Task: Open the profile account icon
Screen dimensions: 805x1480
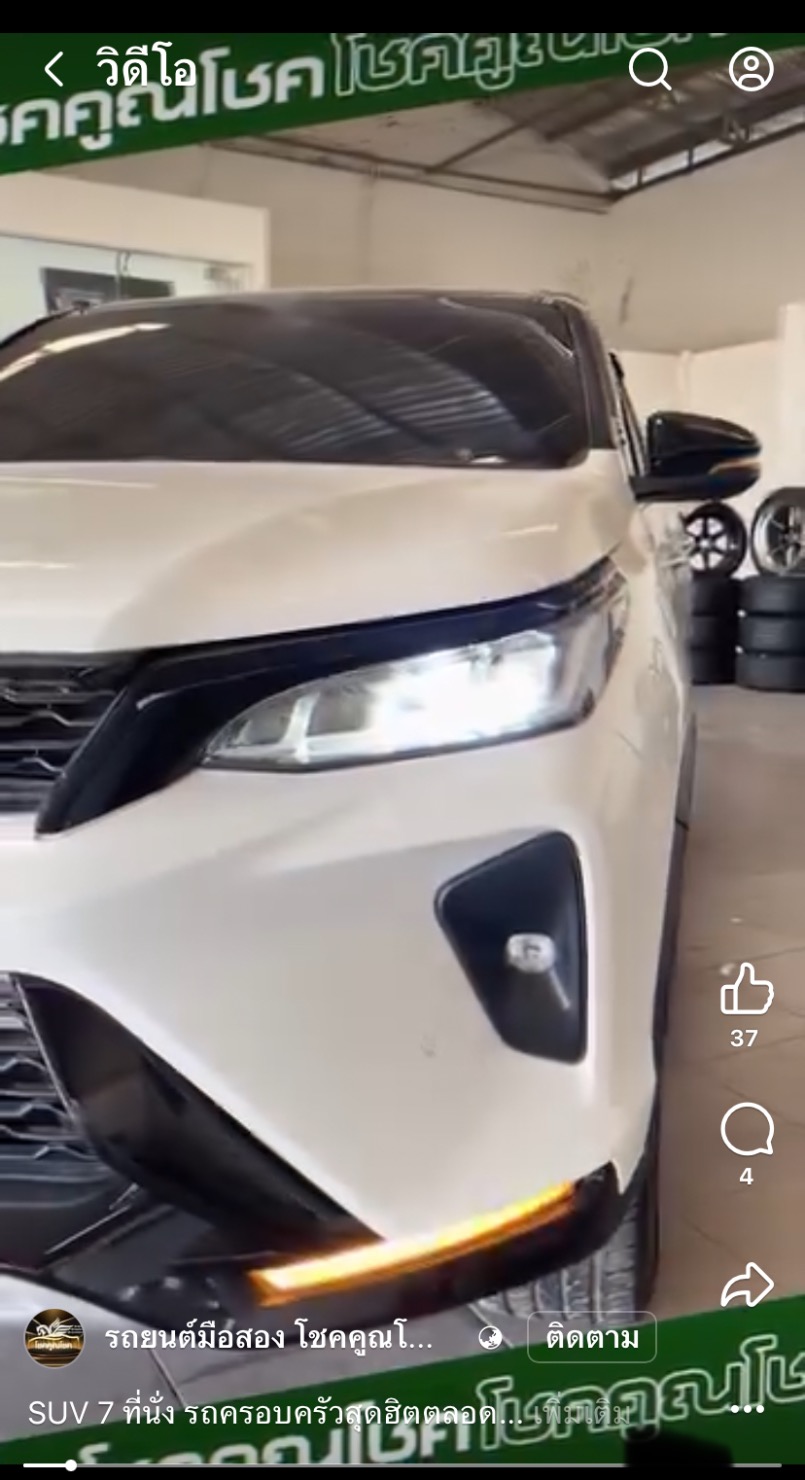Action: coord(751,69)
